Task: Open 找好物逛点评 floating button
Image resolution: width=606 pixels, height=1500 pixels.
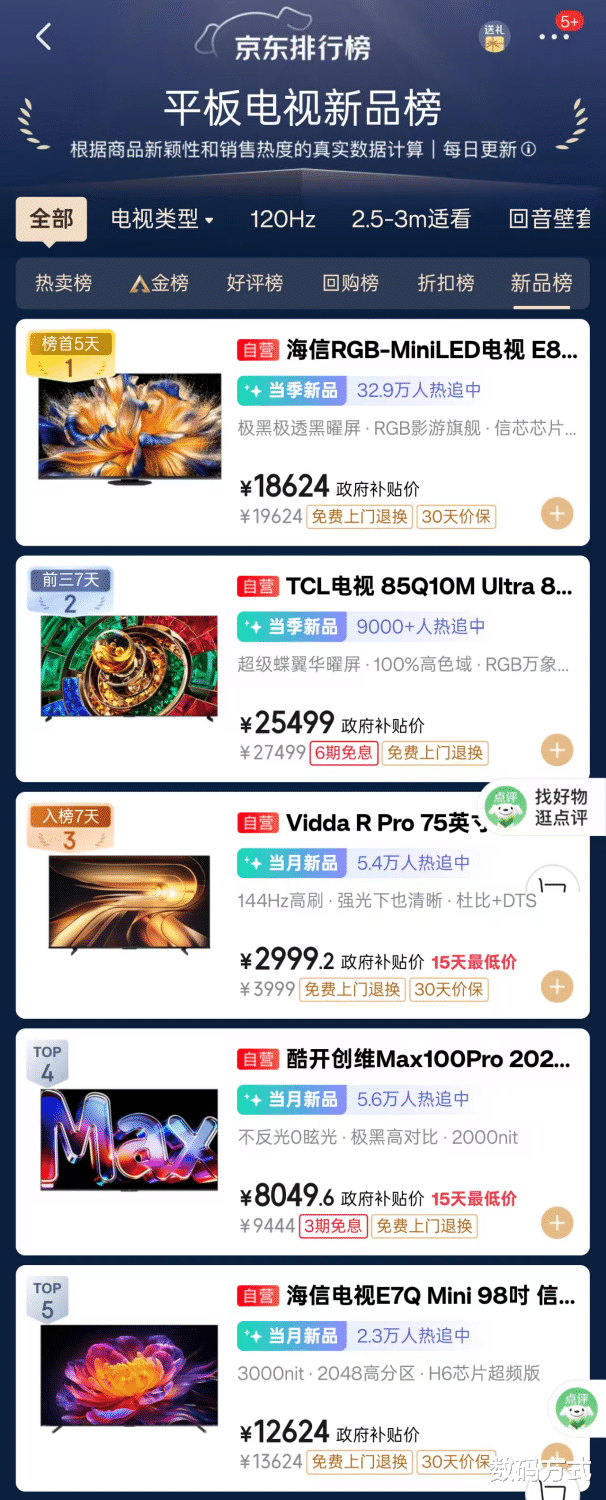Action: pyautogui.click(x=540, y=807)
